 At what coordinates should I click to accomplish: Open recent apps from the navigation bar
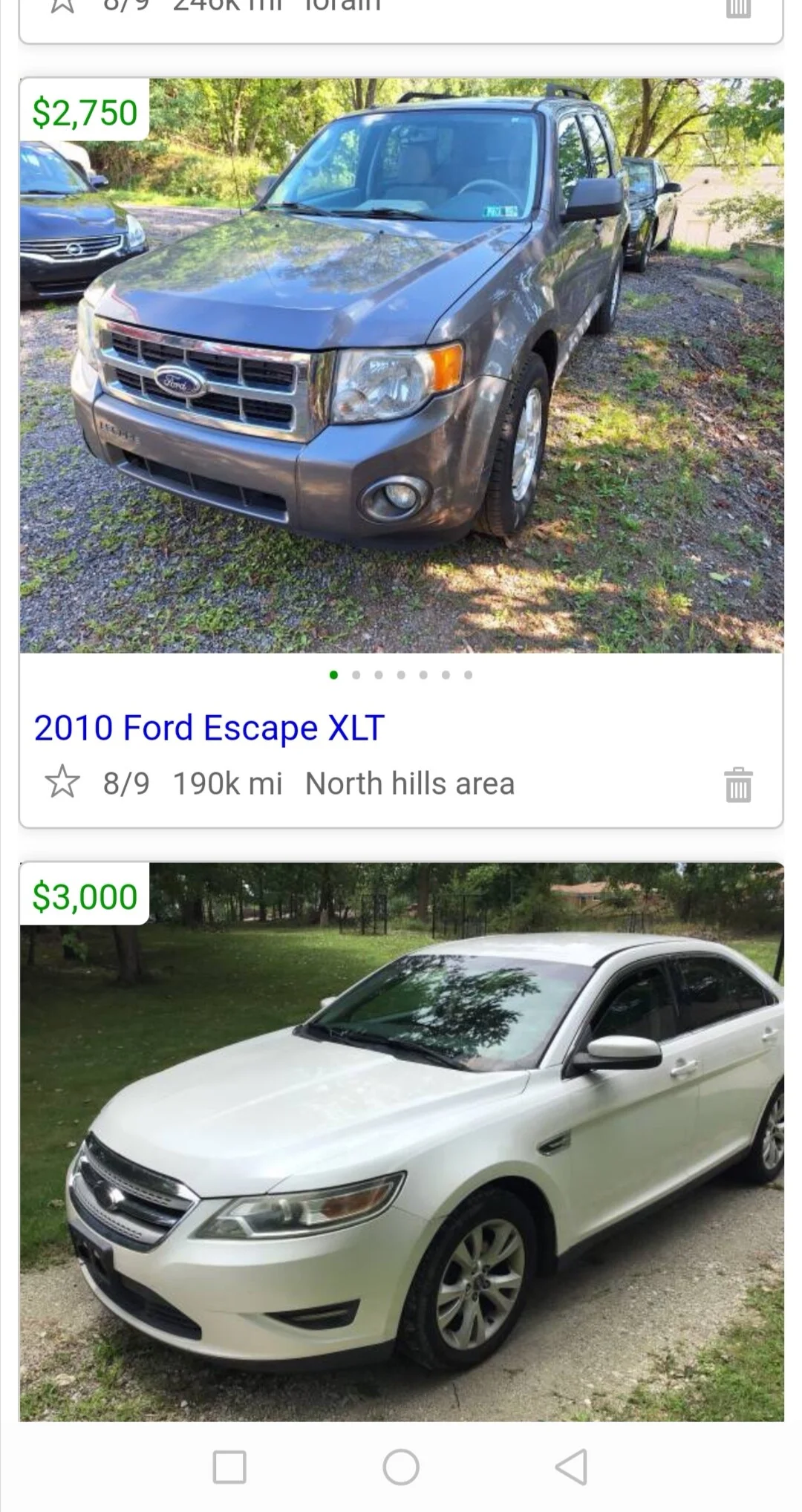point(229,1467)
